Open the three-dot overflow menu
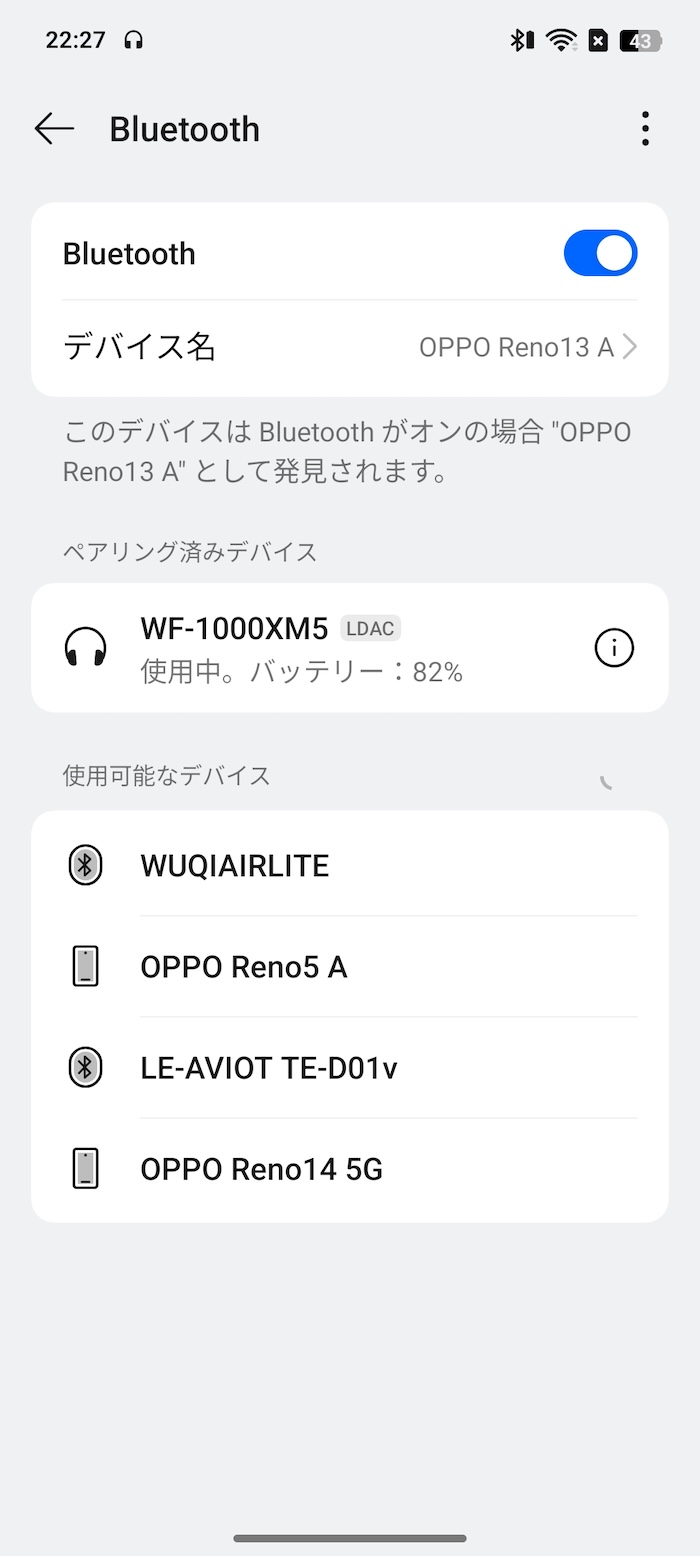This screenshot has width=700, height=1556. tap(645, 129)
